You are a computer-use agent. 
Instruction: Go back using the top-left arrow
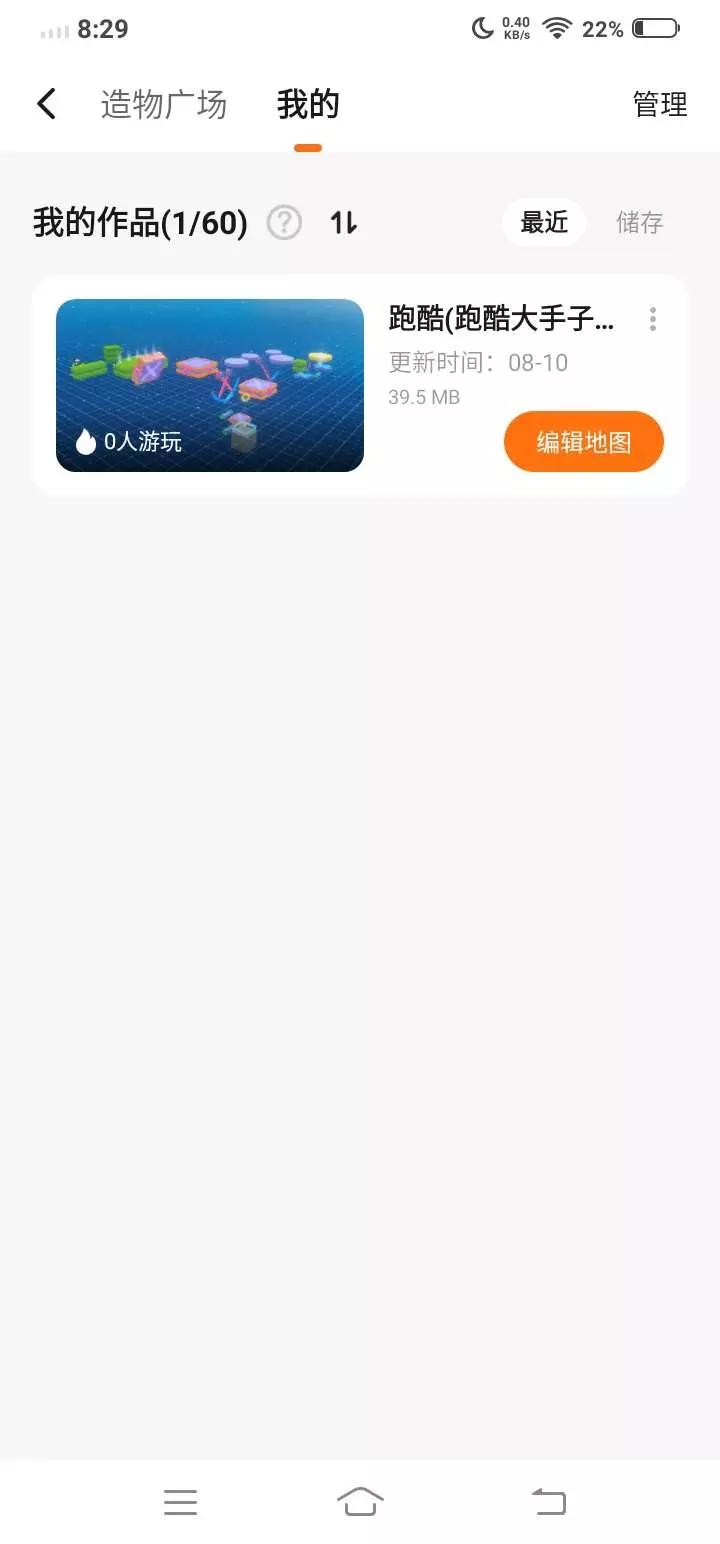pos(46,104)
